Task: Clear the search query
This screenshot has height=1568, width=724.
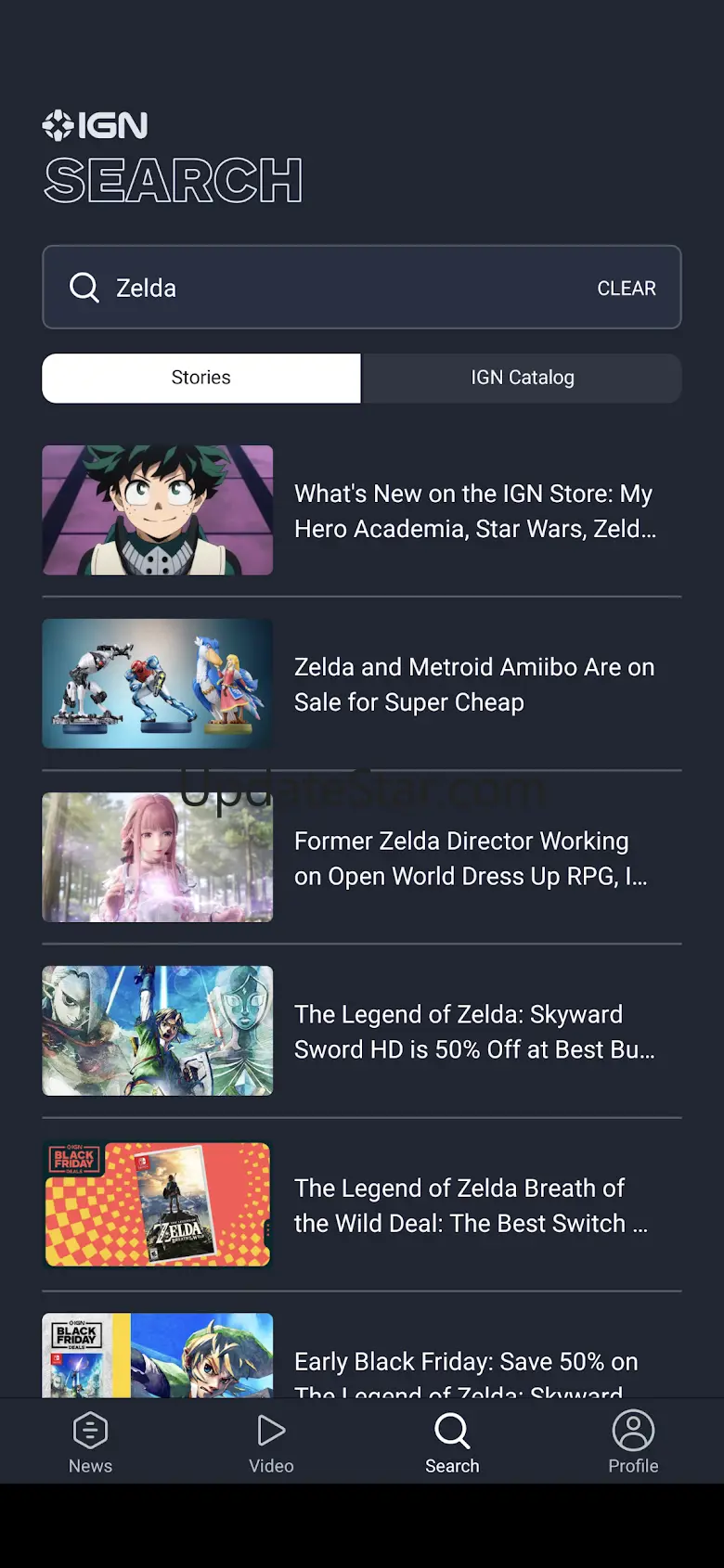Action: coord(627,289)
